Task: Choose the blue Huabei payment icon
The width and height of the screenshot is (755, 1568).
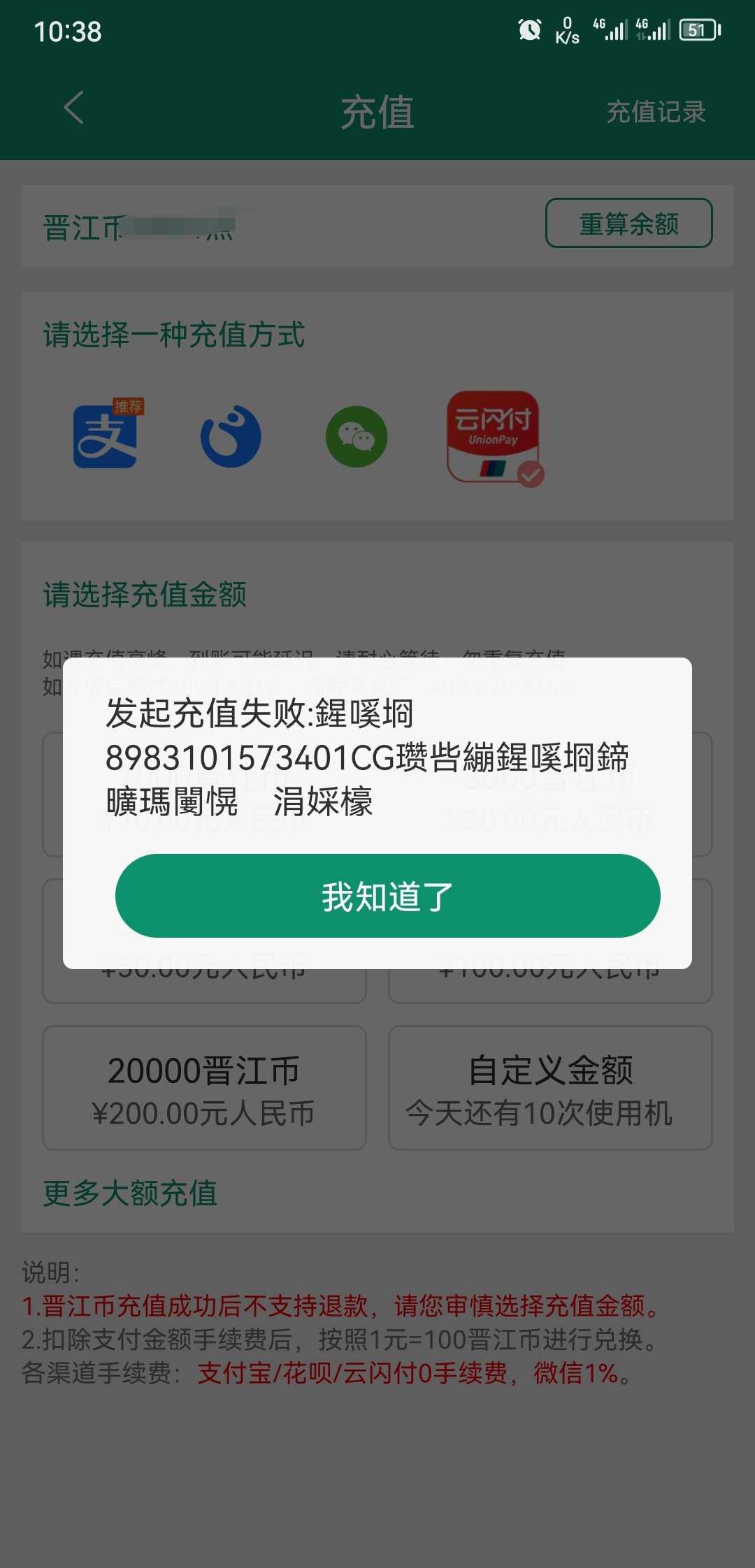Action: pyautogui.click(x=231, y=437)
